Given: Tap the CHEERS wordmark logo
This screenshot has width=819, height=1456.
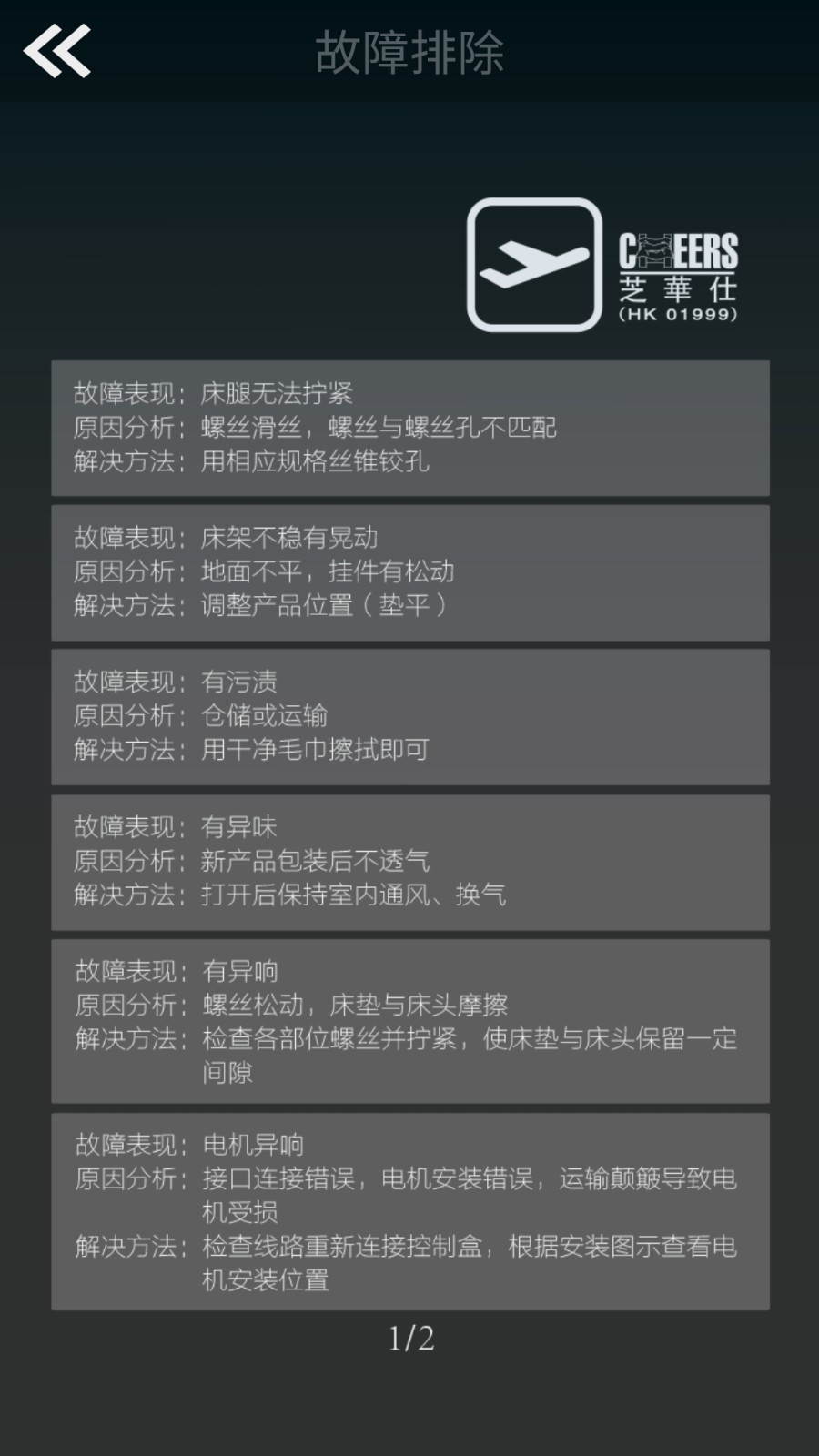Looking at the screenshot, I should click(680, 248).
